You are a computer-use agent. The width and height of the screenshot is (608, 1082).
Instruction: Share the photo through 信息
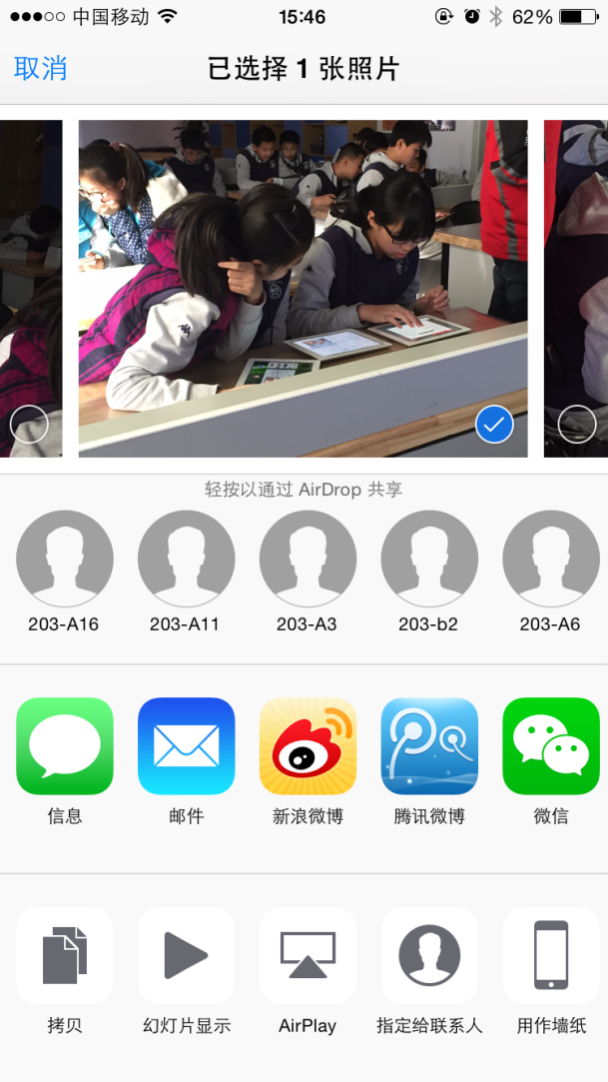(x=65, y=746)
